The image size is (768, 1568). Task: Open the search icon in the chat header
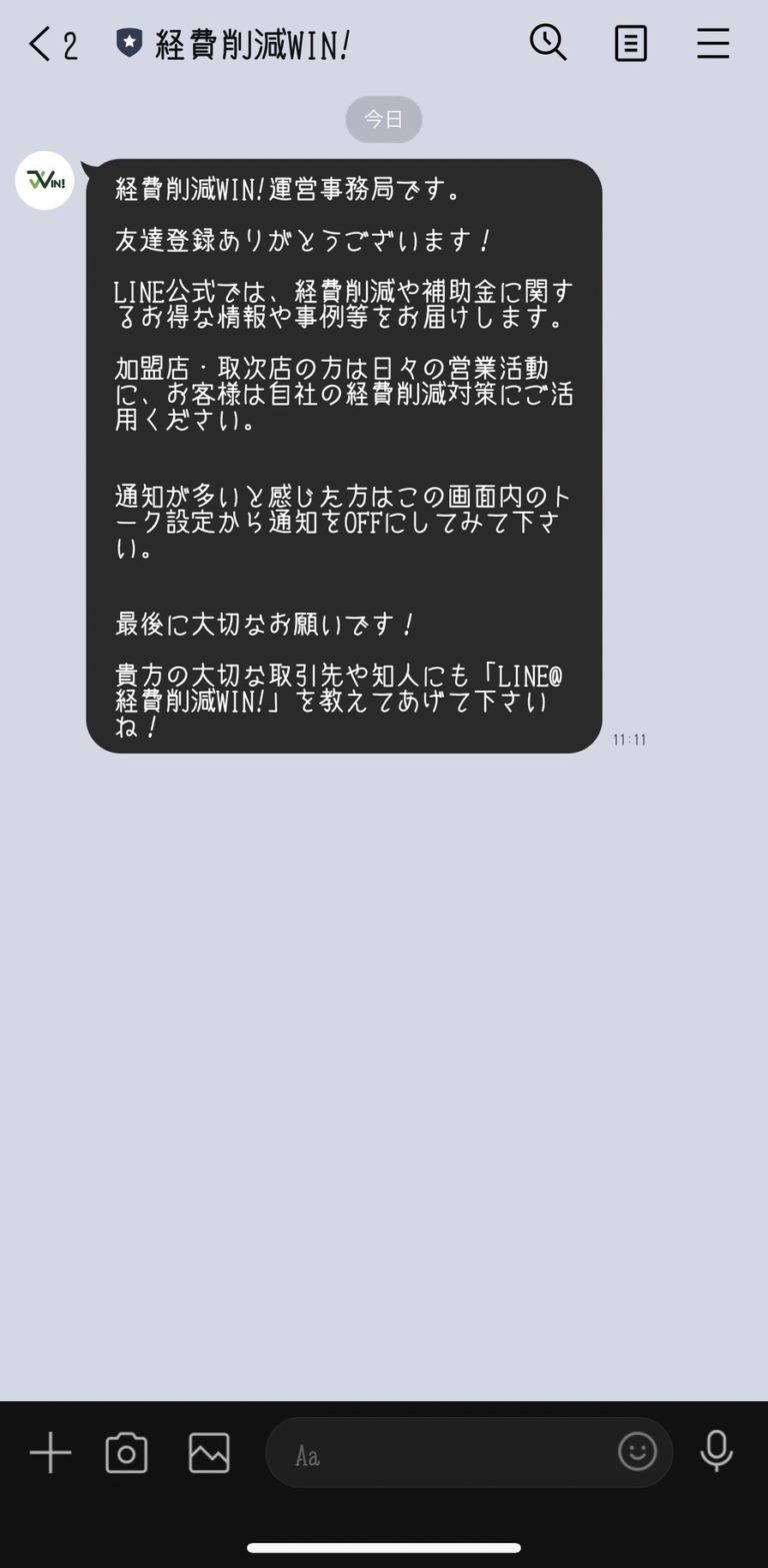coord(546,43)
